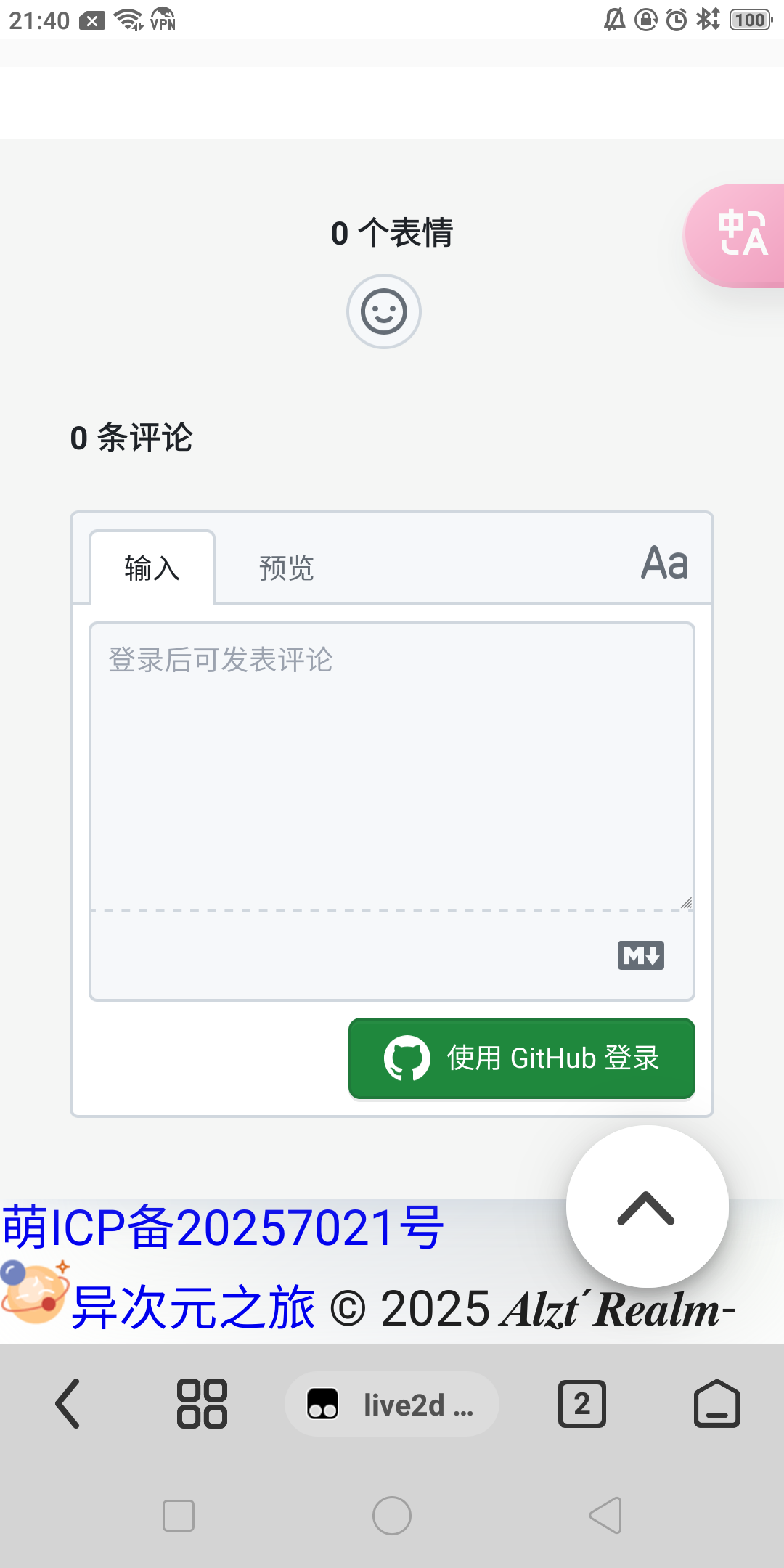The image size is (784, 1568).
Task: Go to the browser home page
Action: (x=717, y=1404)
